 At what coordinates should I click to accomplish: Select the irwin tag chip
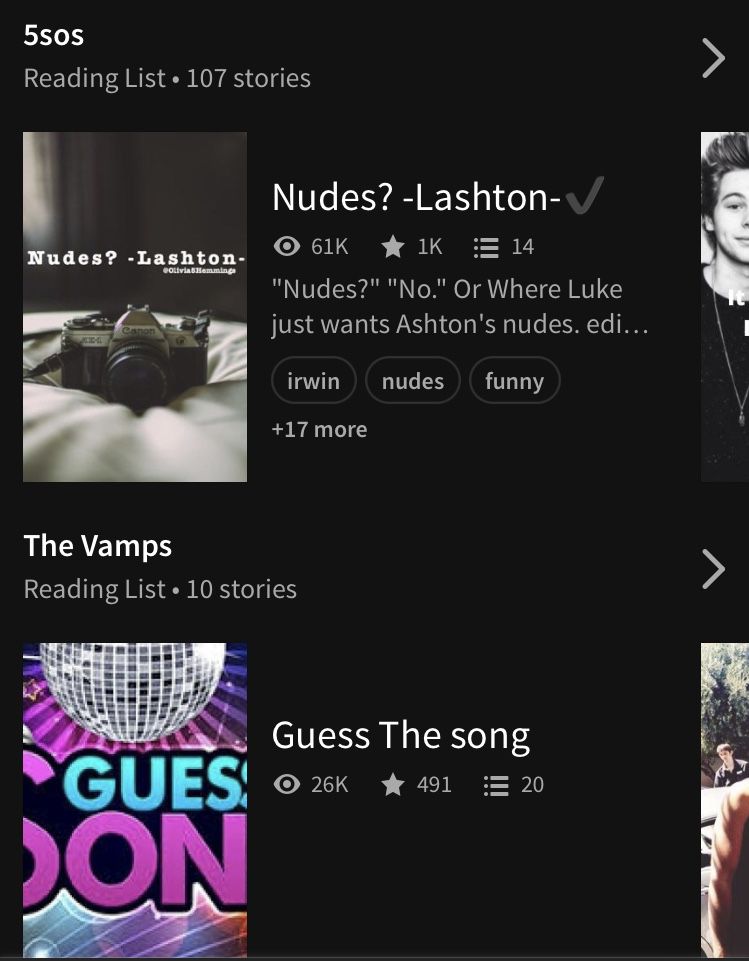(x=313, y=381)
